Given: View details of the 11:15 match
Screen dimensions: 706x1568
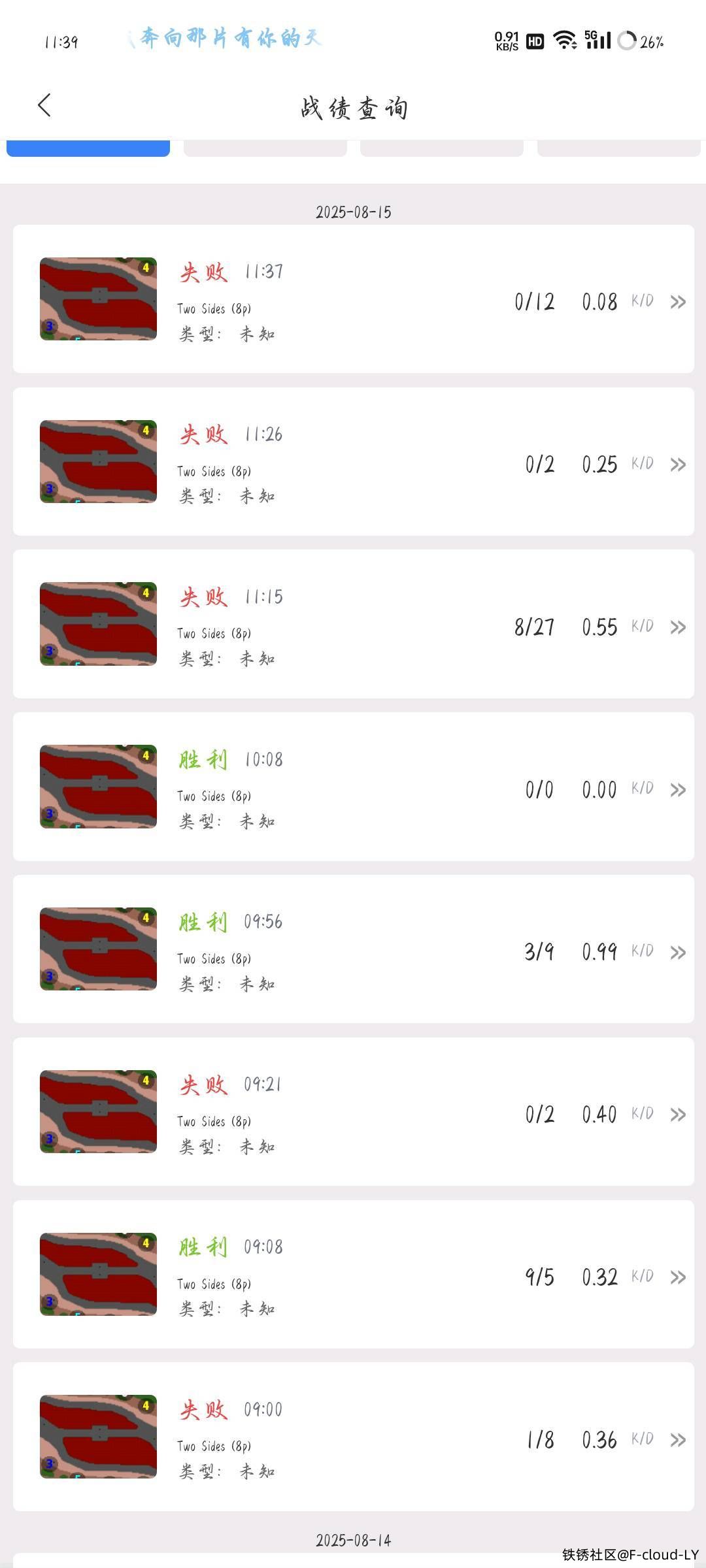Looking at the screenshot, I should 353,625.
